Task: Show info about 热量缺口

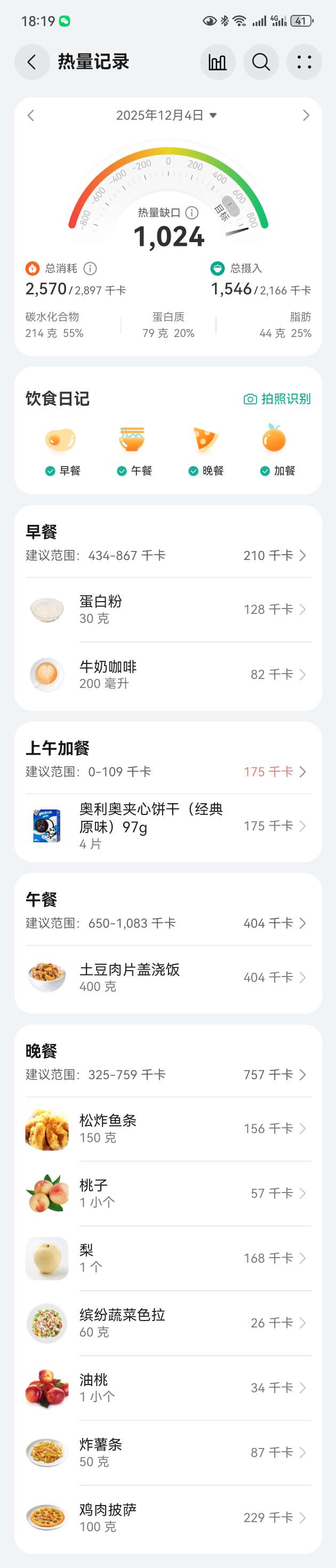Action: coord(192,212)
